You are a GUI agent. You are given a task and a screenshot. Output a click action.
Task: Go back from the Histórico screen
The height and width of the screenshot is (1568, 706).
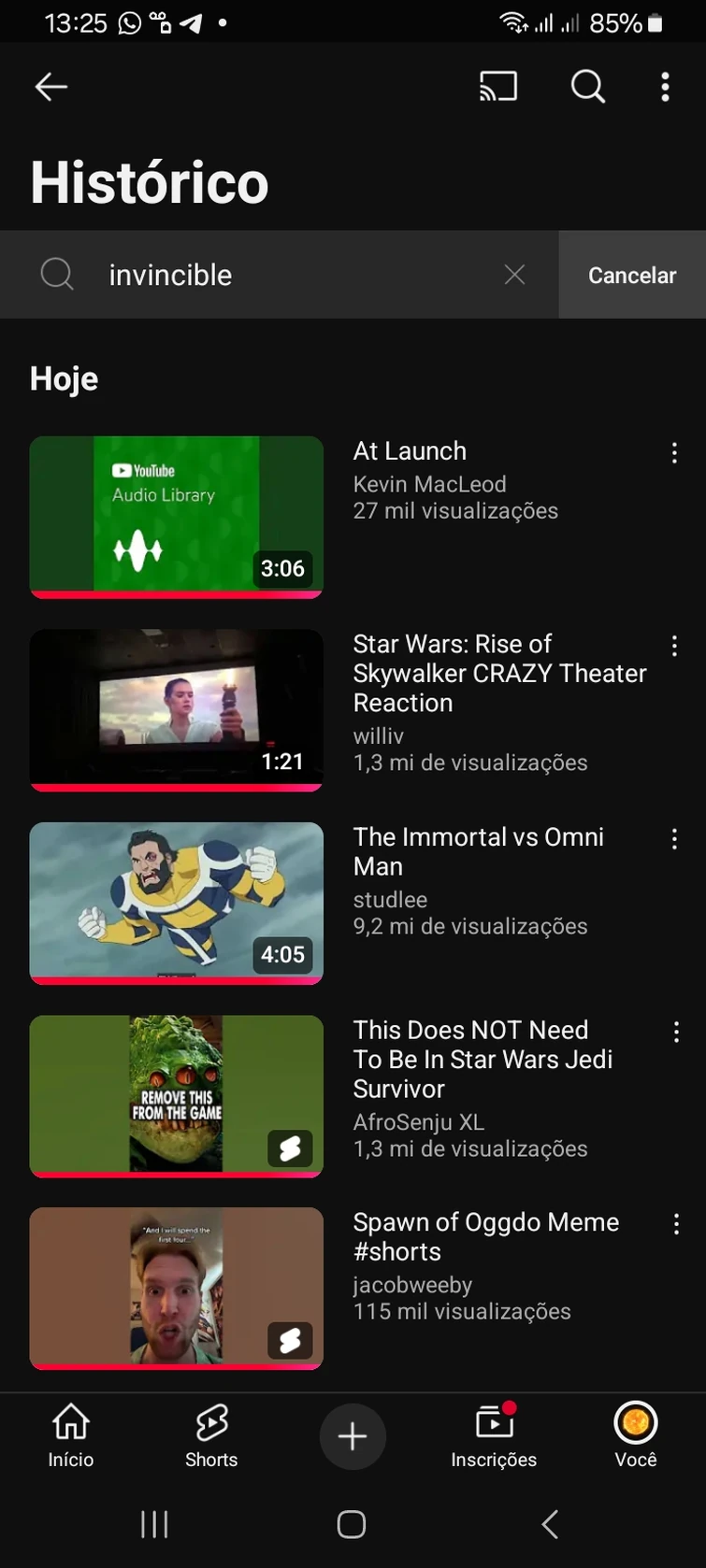coord(51,87)
